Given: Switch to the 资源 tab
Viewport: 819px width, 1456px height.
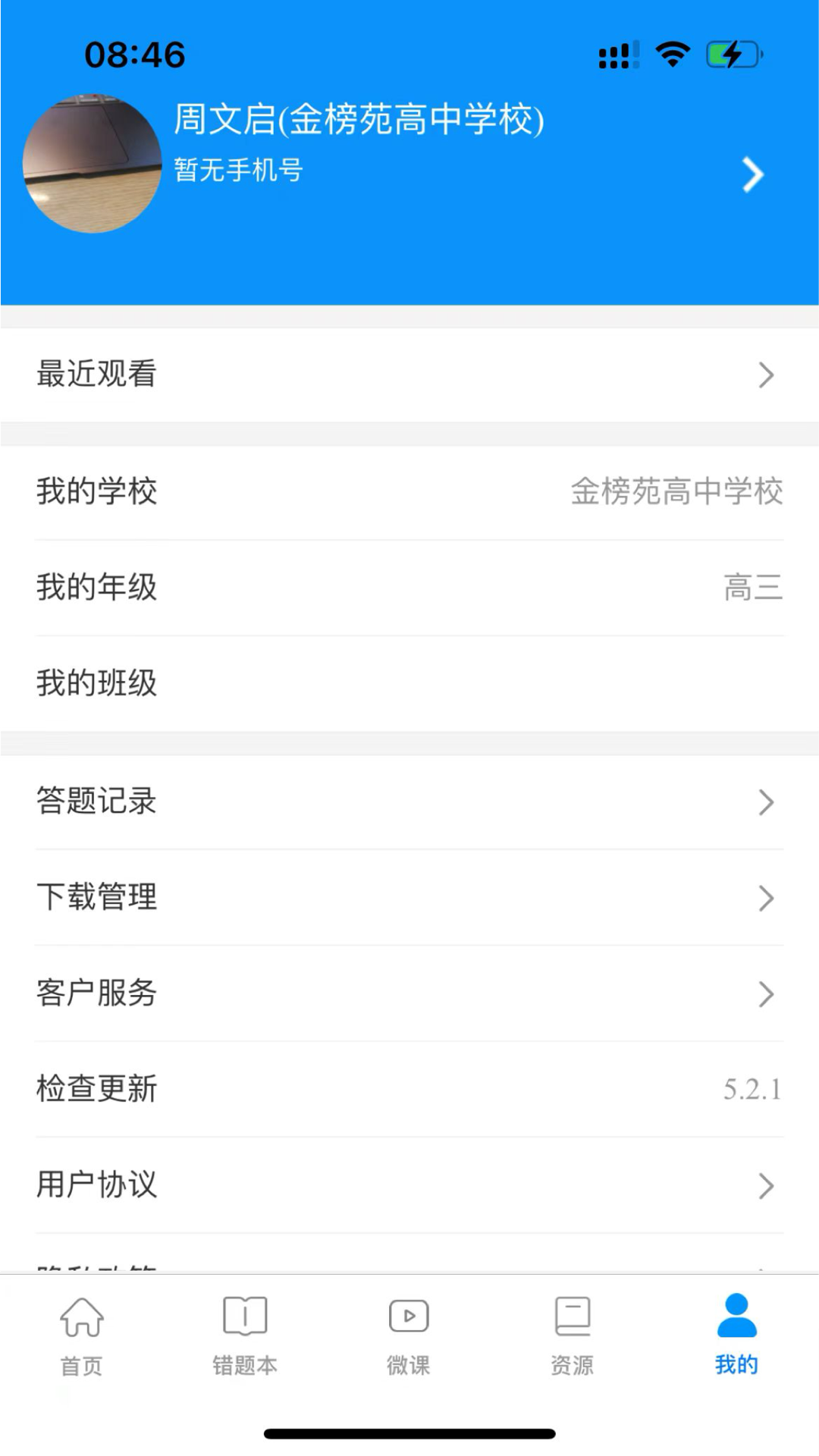Looking at the screenshot, I should pos(573,1335).
